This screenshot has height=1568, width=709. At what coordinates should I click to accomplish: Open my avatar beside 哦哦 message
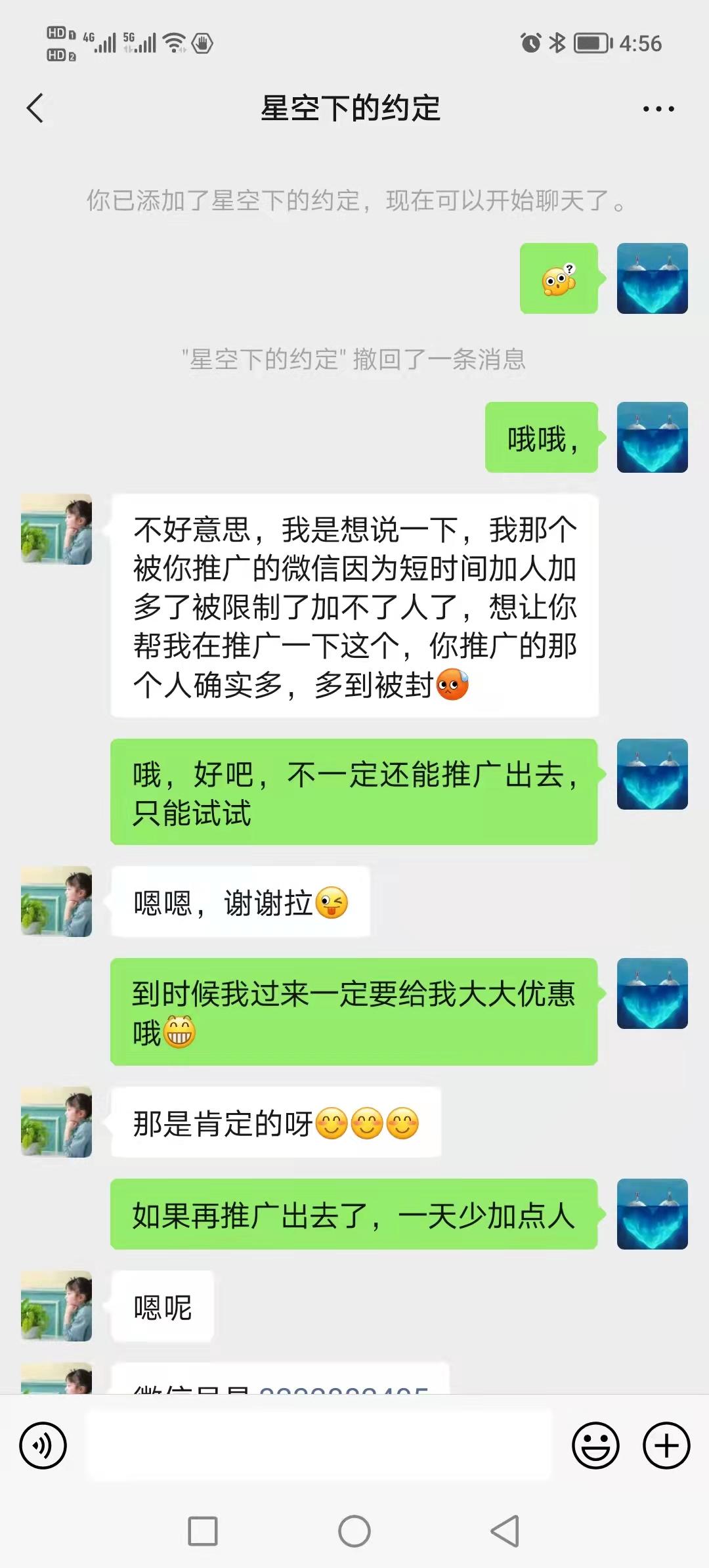[x=652, y=437]
